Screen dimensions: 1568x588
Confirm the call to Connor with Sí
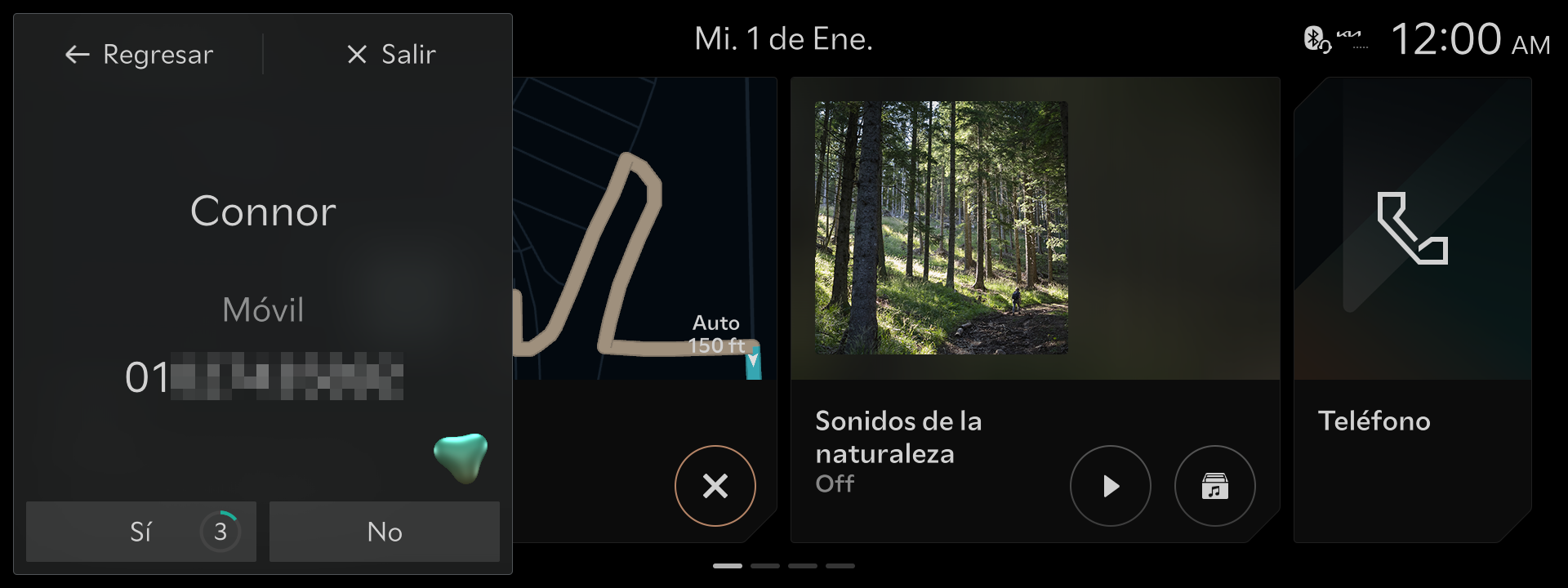click(141, 532)
